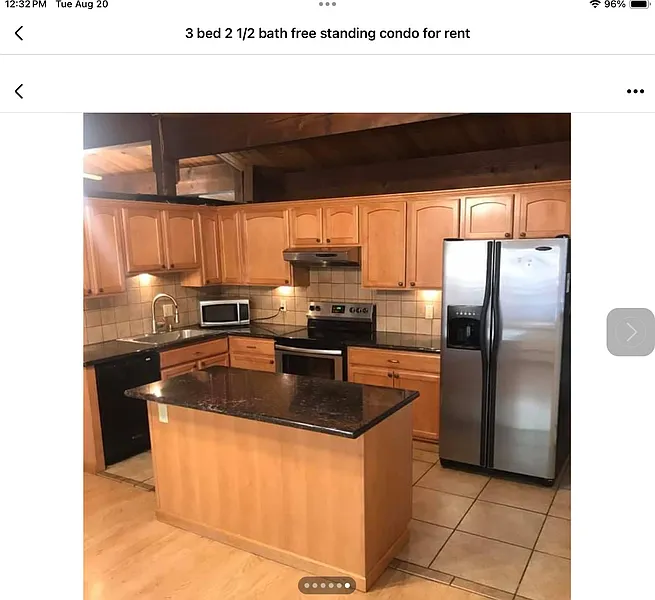
Task: Tap the photo page indicator dots
Action: [x=326, y=586]
